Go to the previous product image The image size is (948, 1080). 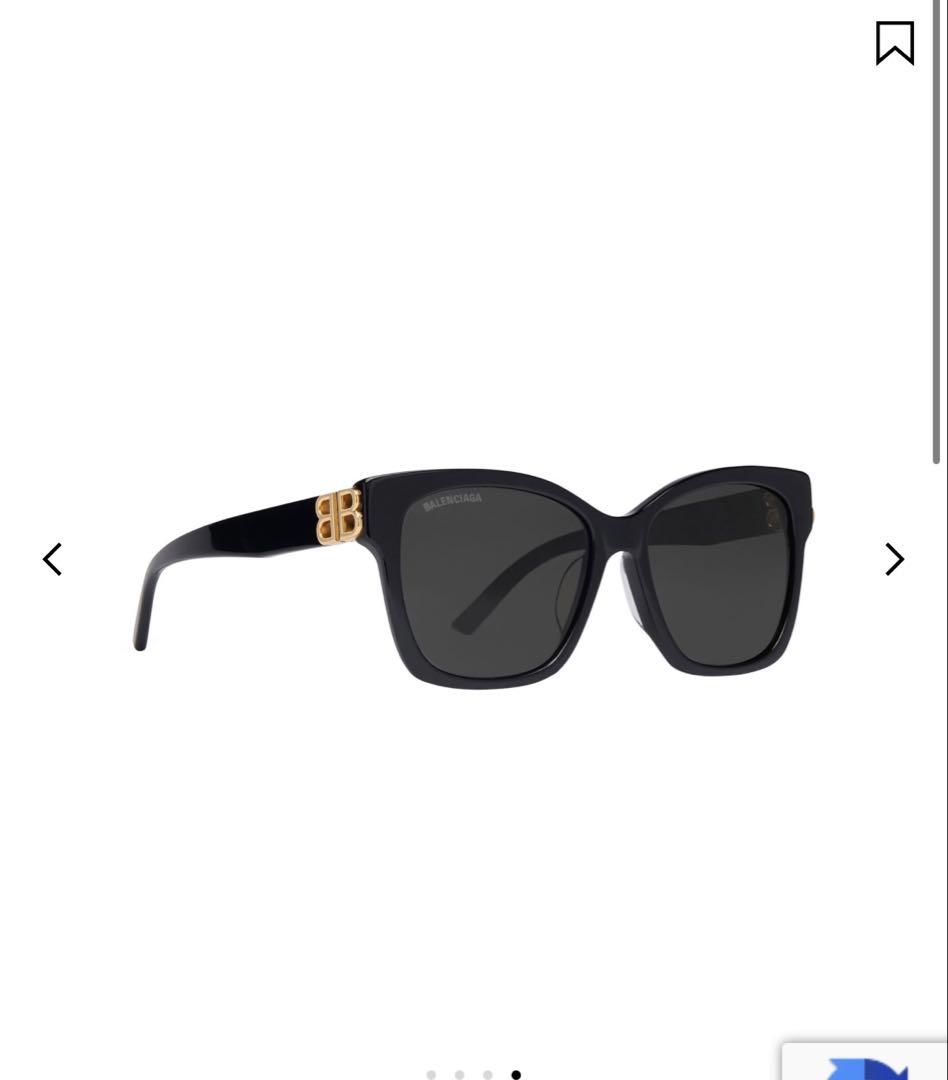[x=53, y=559]
